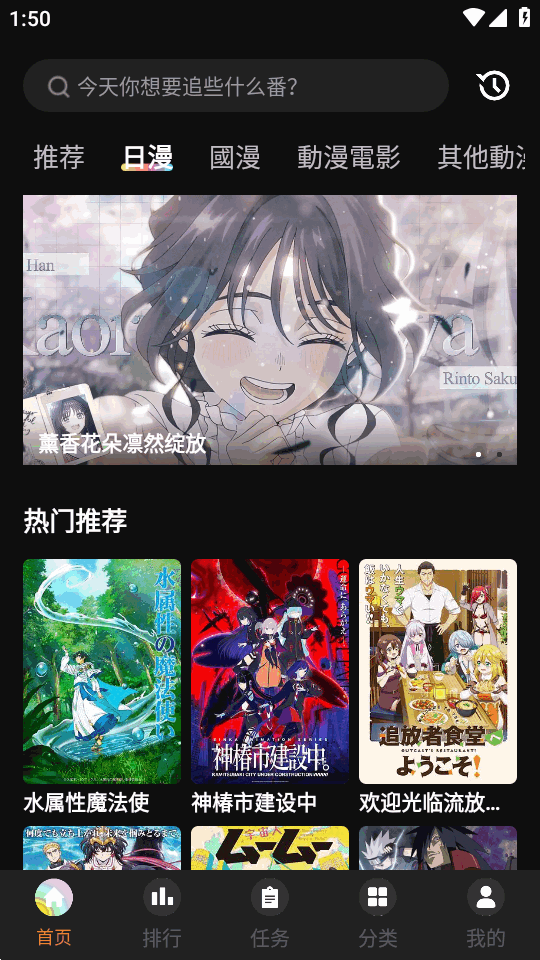540x960 pixels.
Task: Switch to the 推荐 tab
Action: coord(59,157)
